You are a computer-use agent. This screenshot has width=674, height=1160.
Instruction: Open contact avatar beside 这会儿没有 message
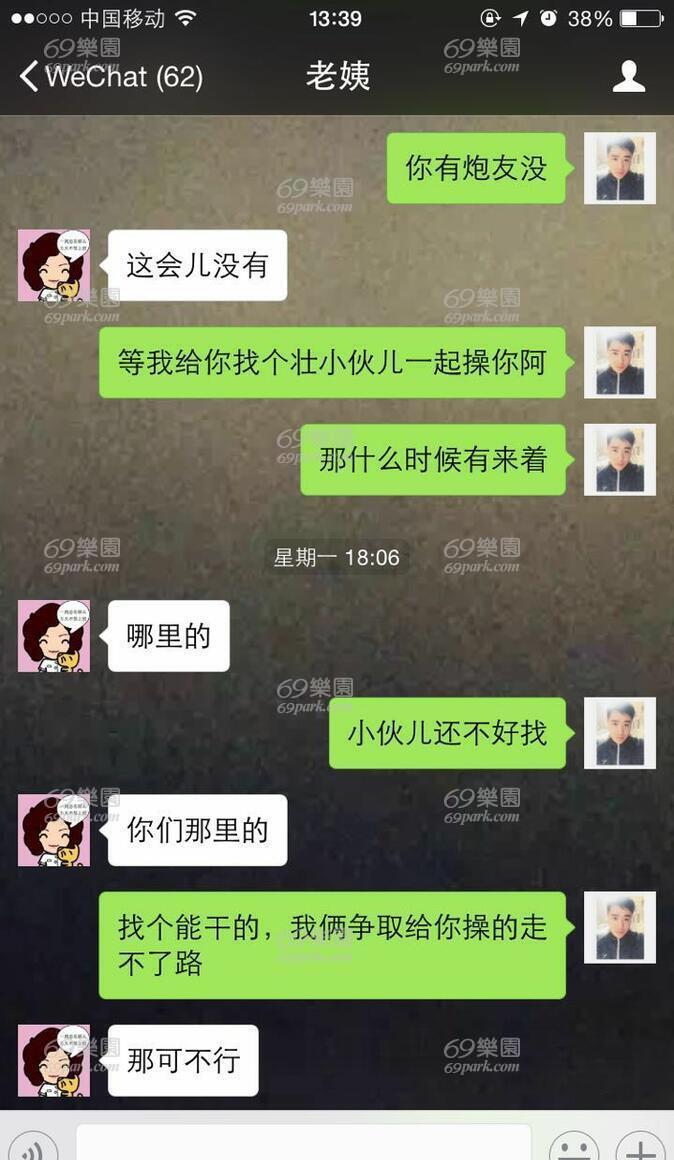point(54,266)
